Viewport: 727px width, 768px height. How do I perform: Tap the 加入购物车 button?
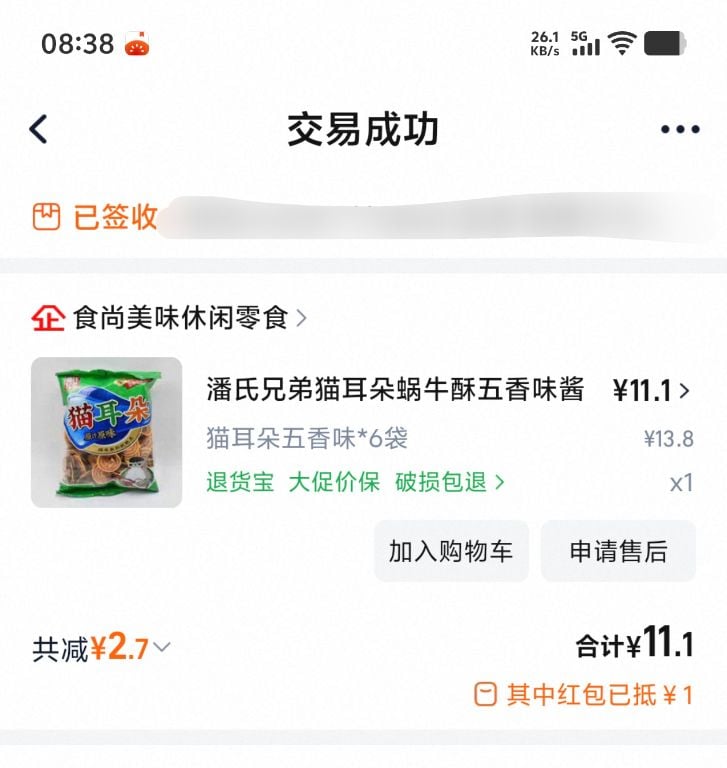click(x=450, y=551)
